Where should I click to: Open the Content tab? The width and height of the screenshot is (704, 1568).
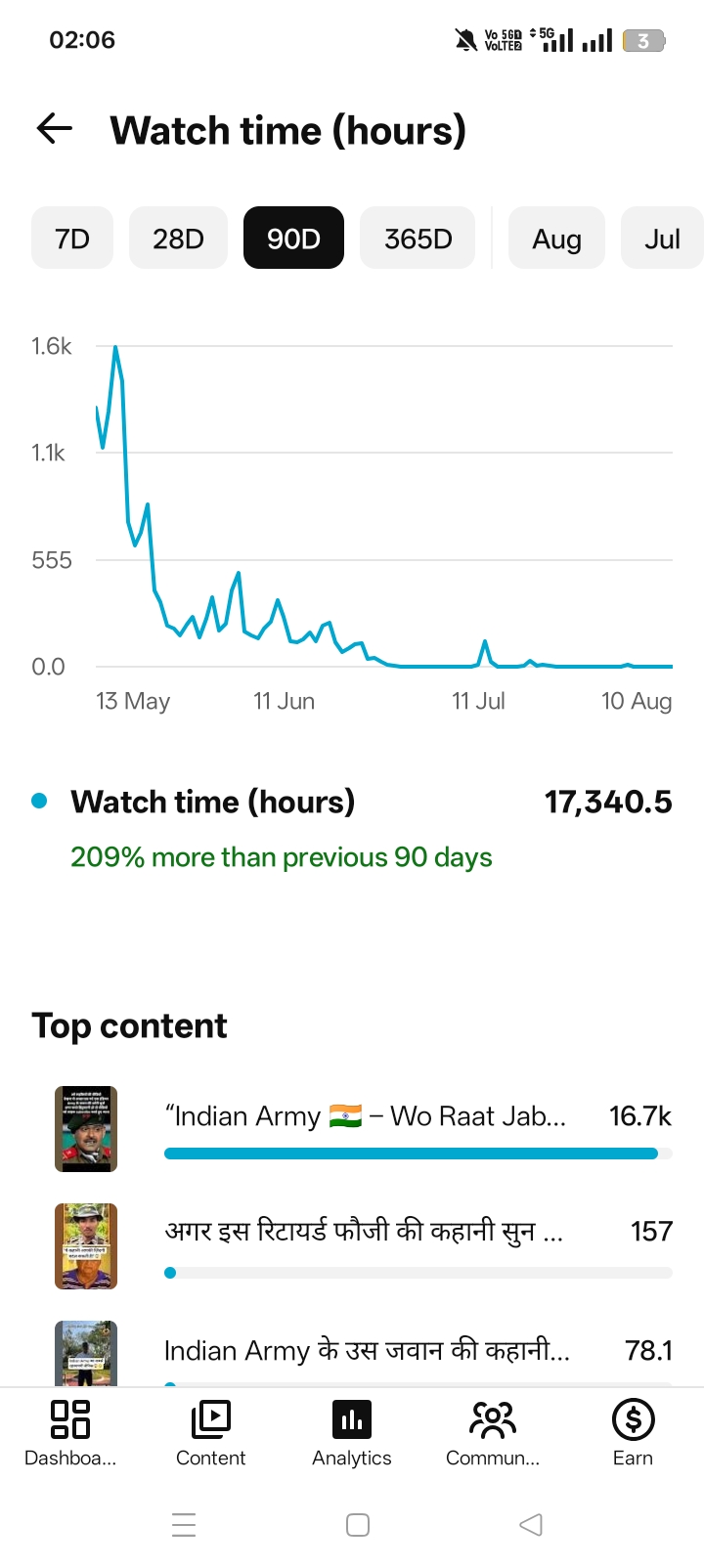point(211,1432)
